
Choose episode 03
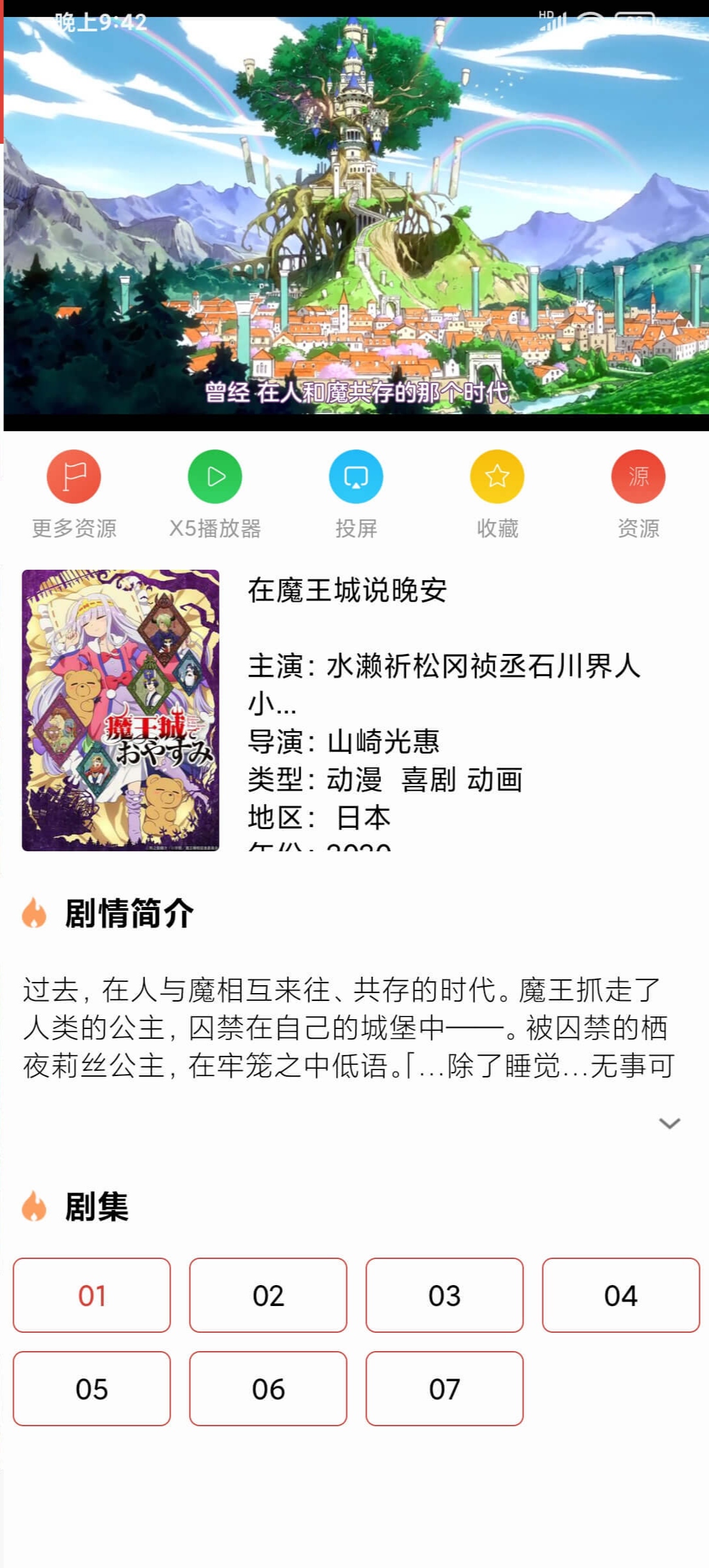pos(444,1295)
